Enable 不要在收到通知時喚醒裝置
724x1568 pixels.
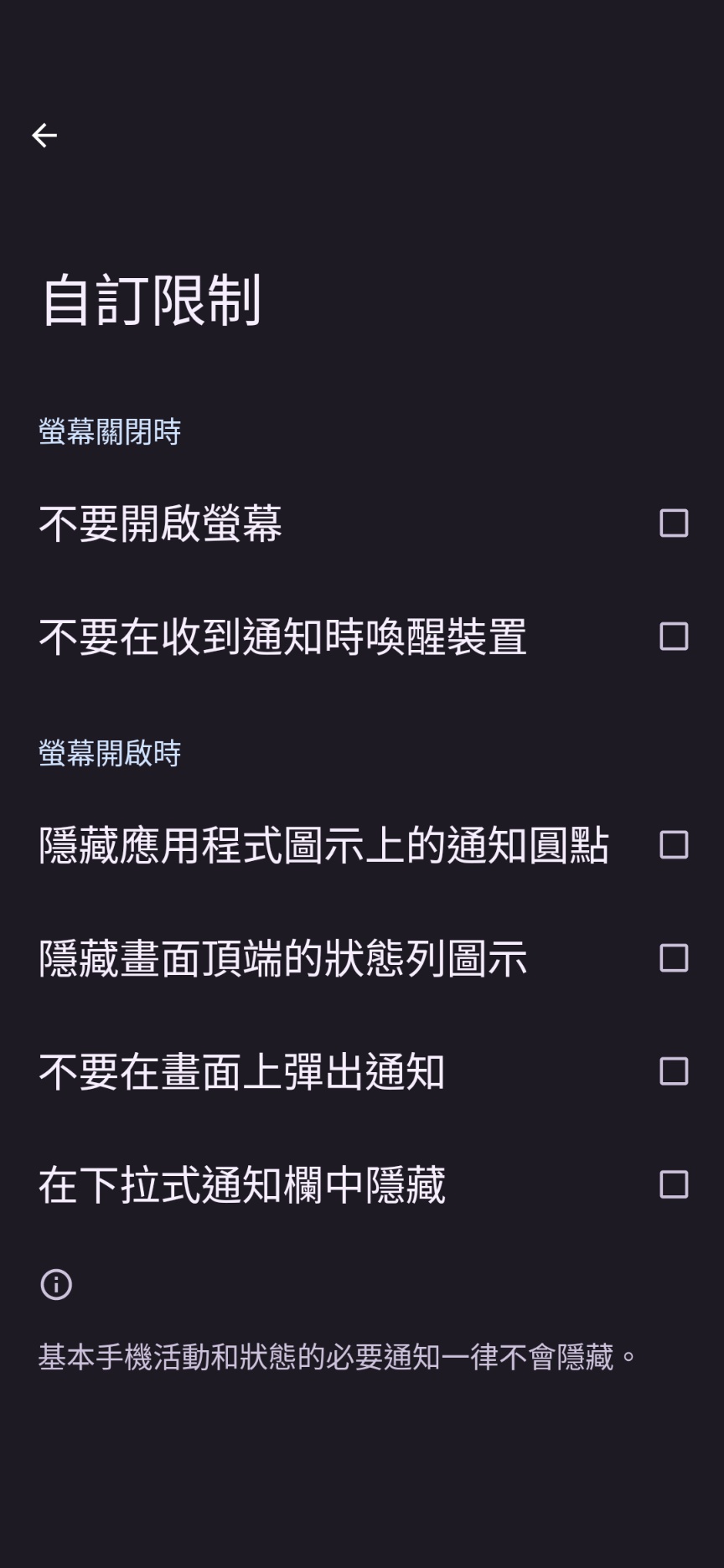click(x=674, y=637)
